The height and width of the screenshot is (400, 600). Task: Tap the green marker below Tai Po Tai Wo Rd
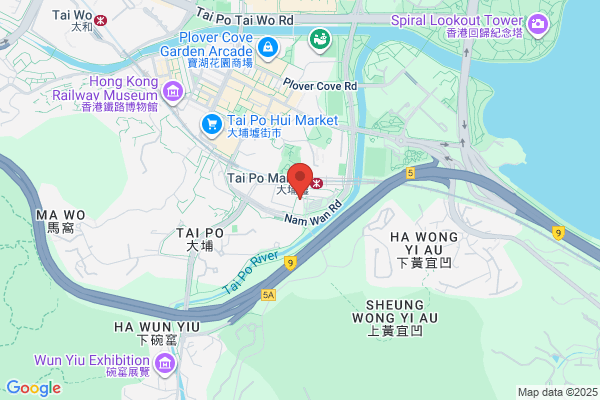(x=320, y=40)
